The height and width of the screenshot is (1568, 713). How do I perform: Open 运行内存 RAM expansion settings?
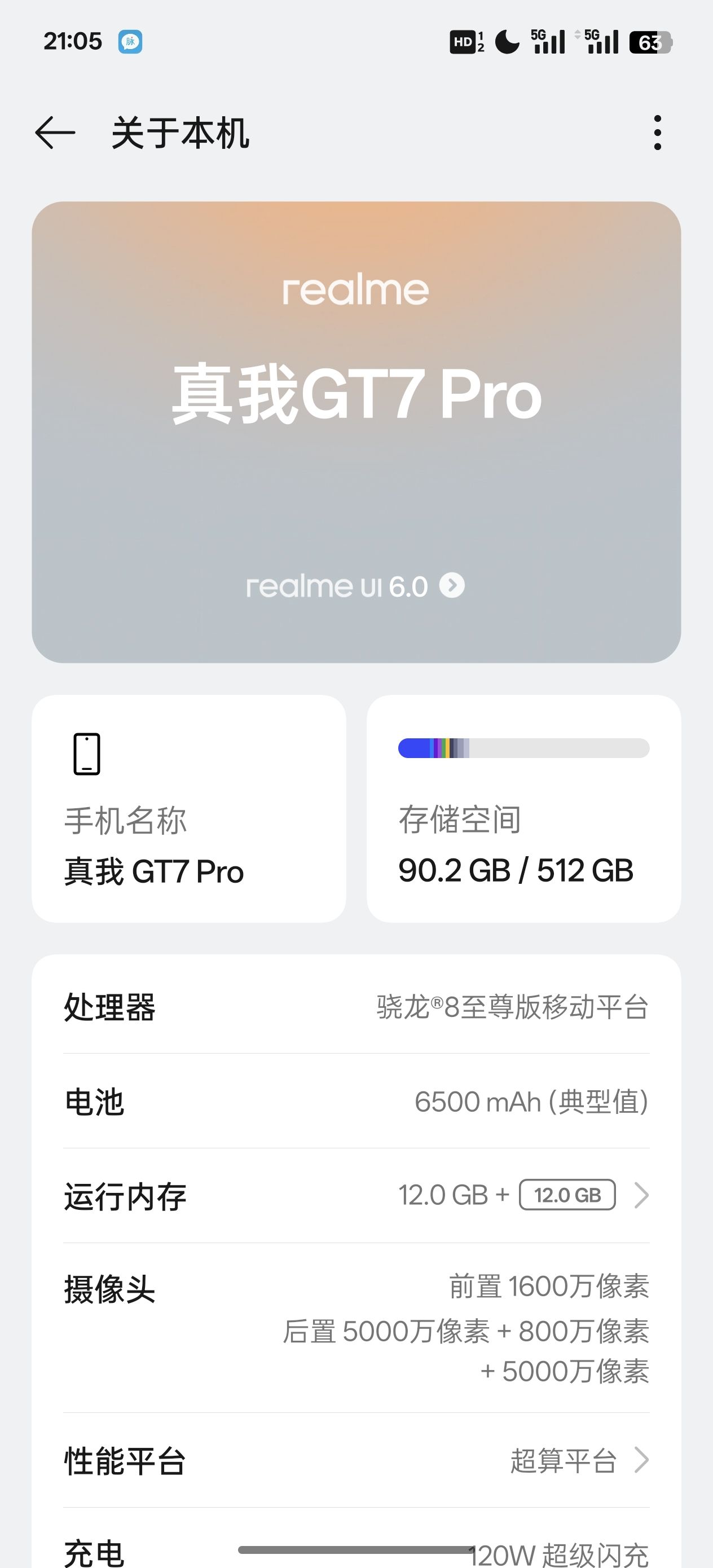356,1196
